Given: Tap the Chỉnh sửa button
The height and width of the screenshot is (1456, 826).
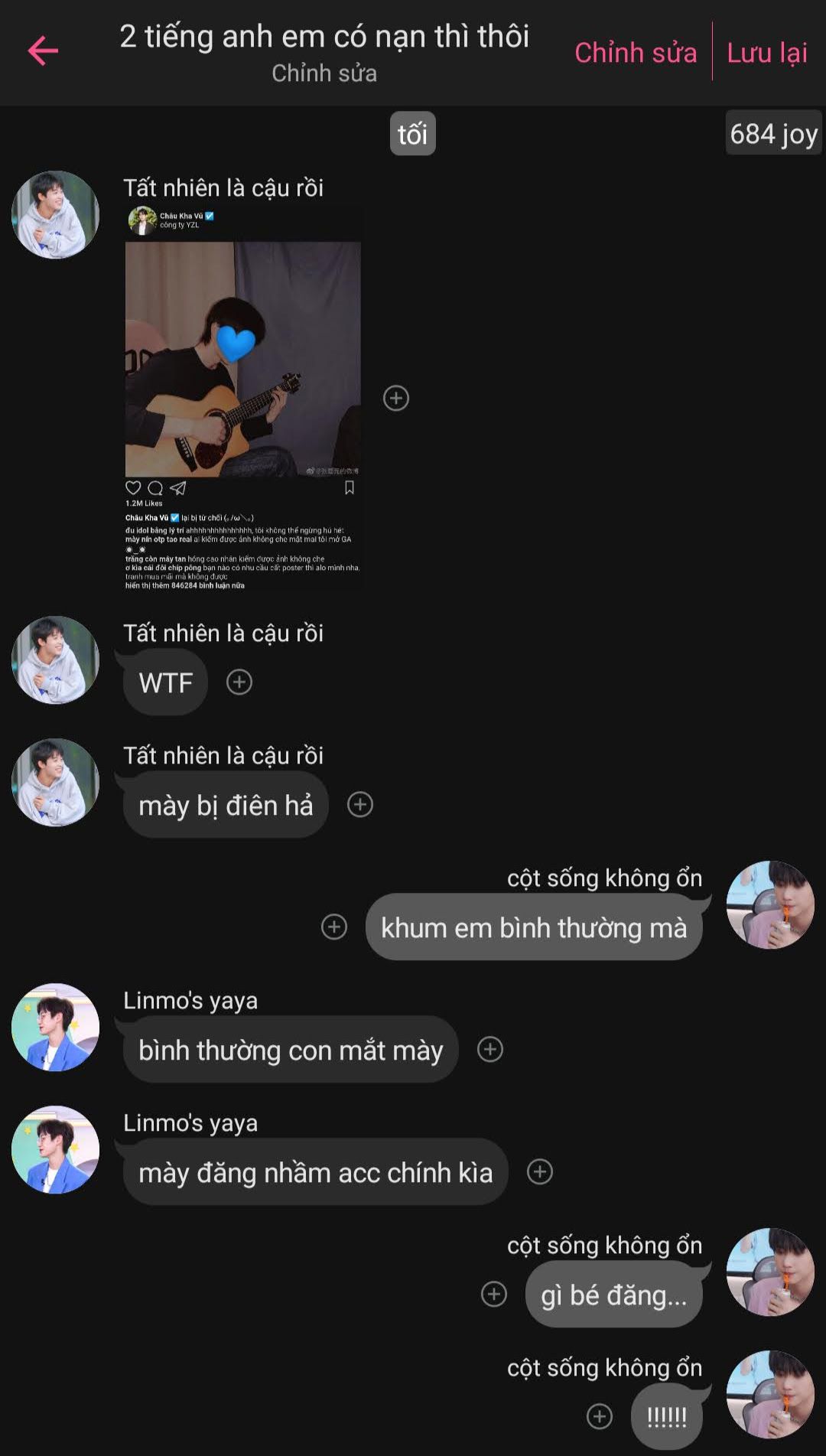Looking at the screenshot, I should click(x=636, y=53).
